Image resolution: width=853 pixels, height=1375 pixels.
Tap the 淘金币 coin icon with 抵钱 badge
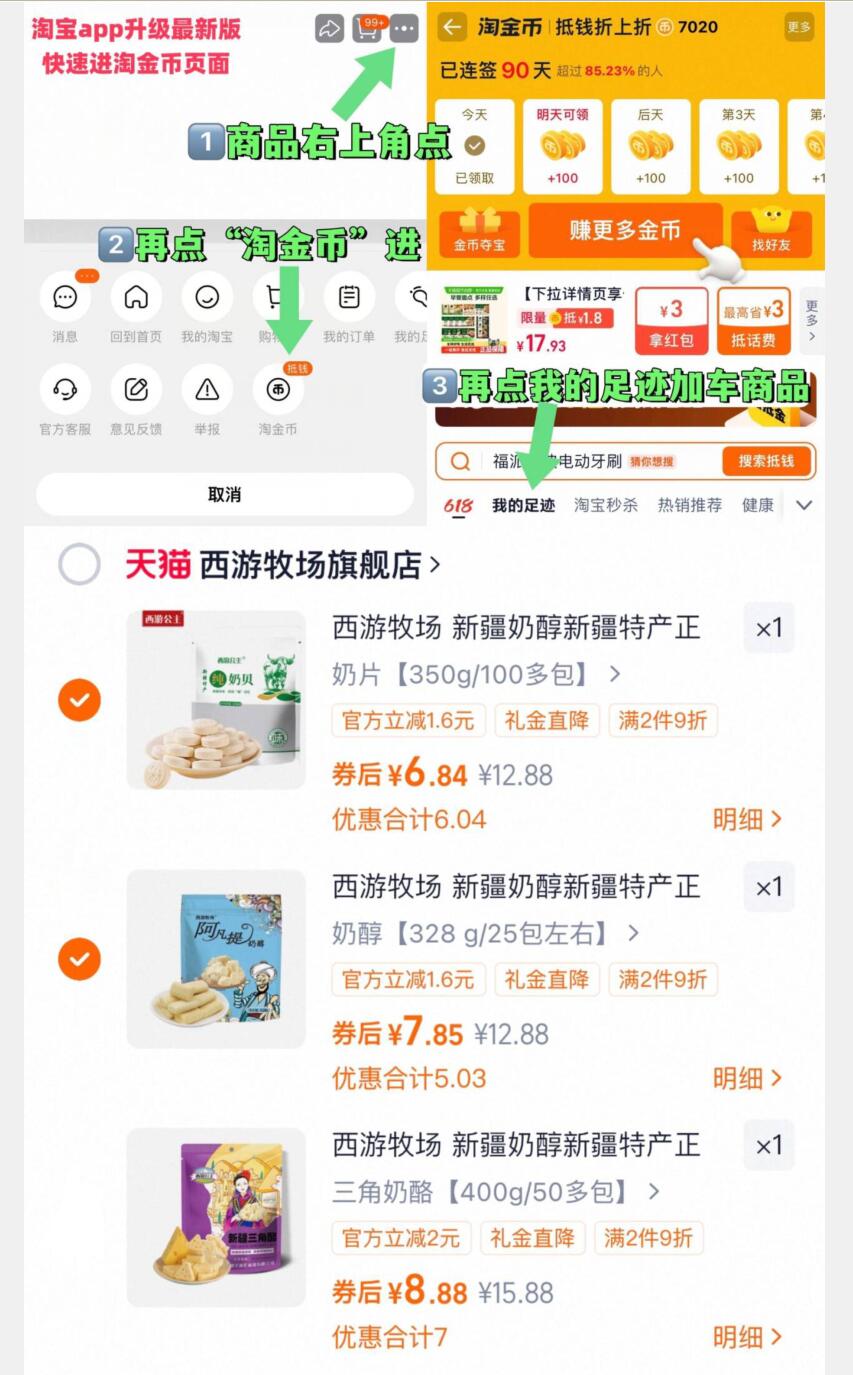pyautogui.click(x=277, y=390)
